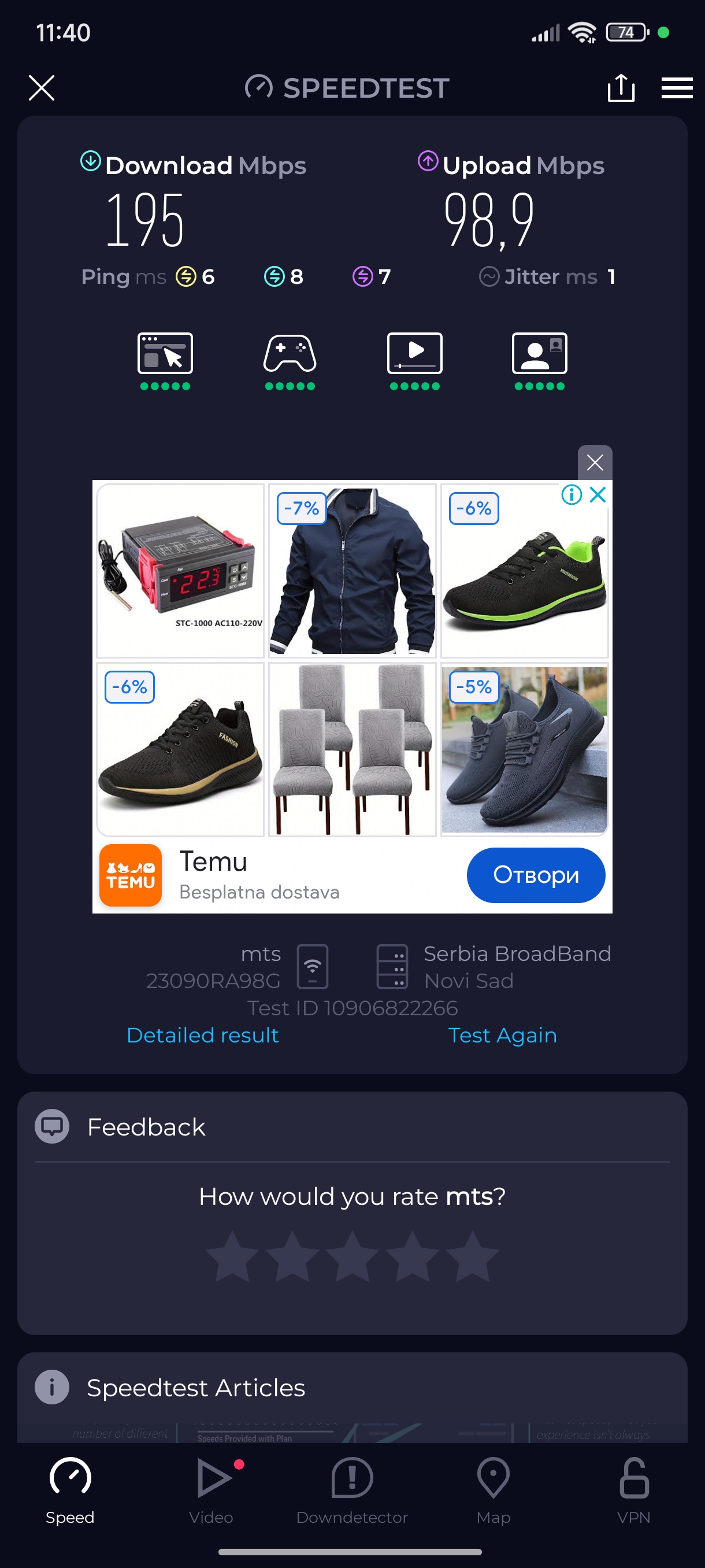This screenshot has width=705, height=1568.
Task: Tap the web browsing quality icon
Action: pos(165,354)
